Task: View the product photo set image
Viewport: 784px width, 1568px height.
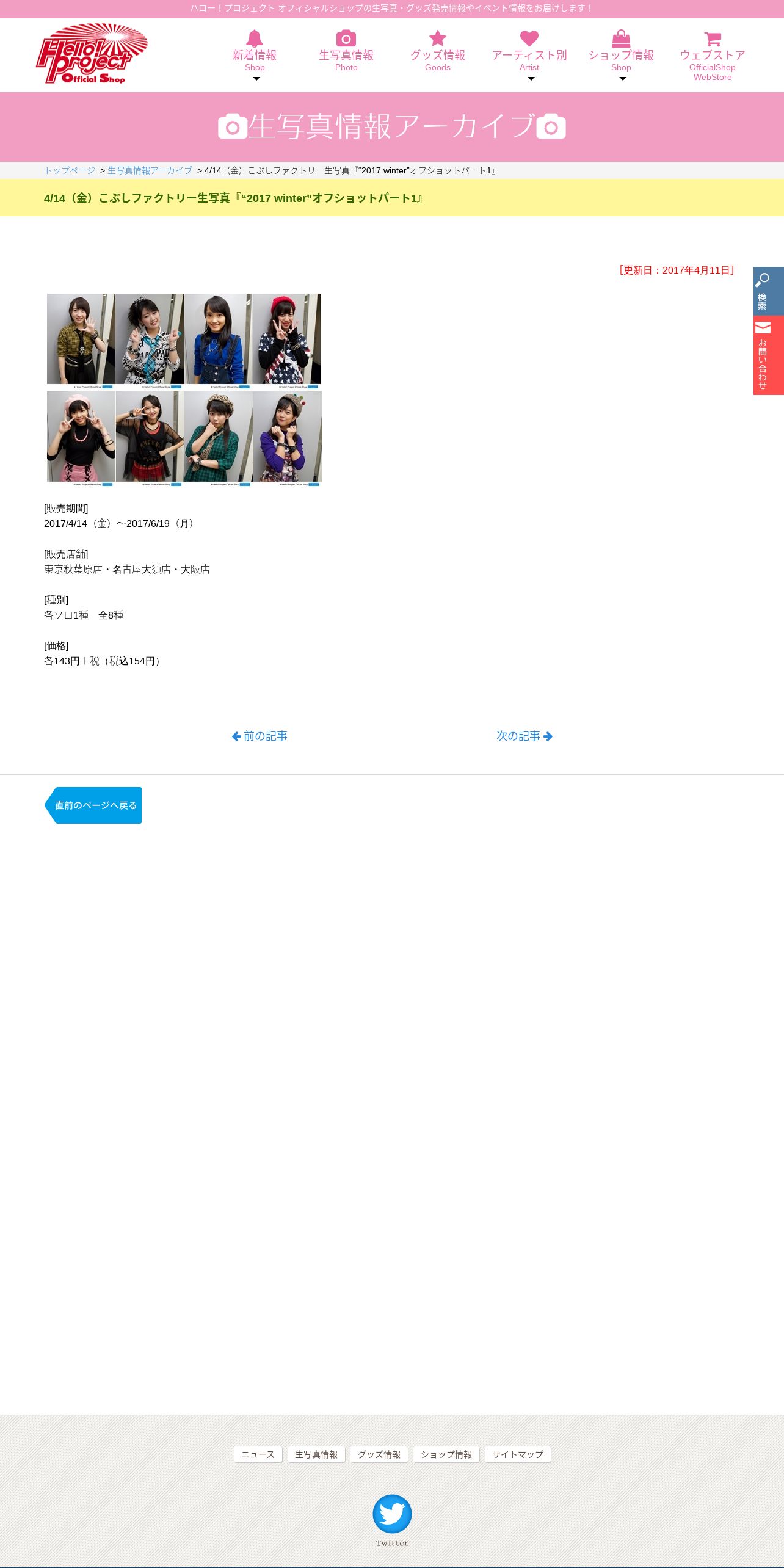Action: coord(184,390)
